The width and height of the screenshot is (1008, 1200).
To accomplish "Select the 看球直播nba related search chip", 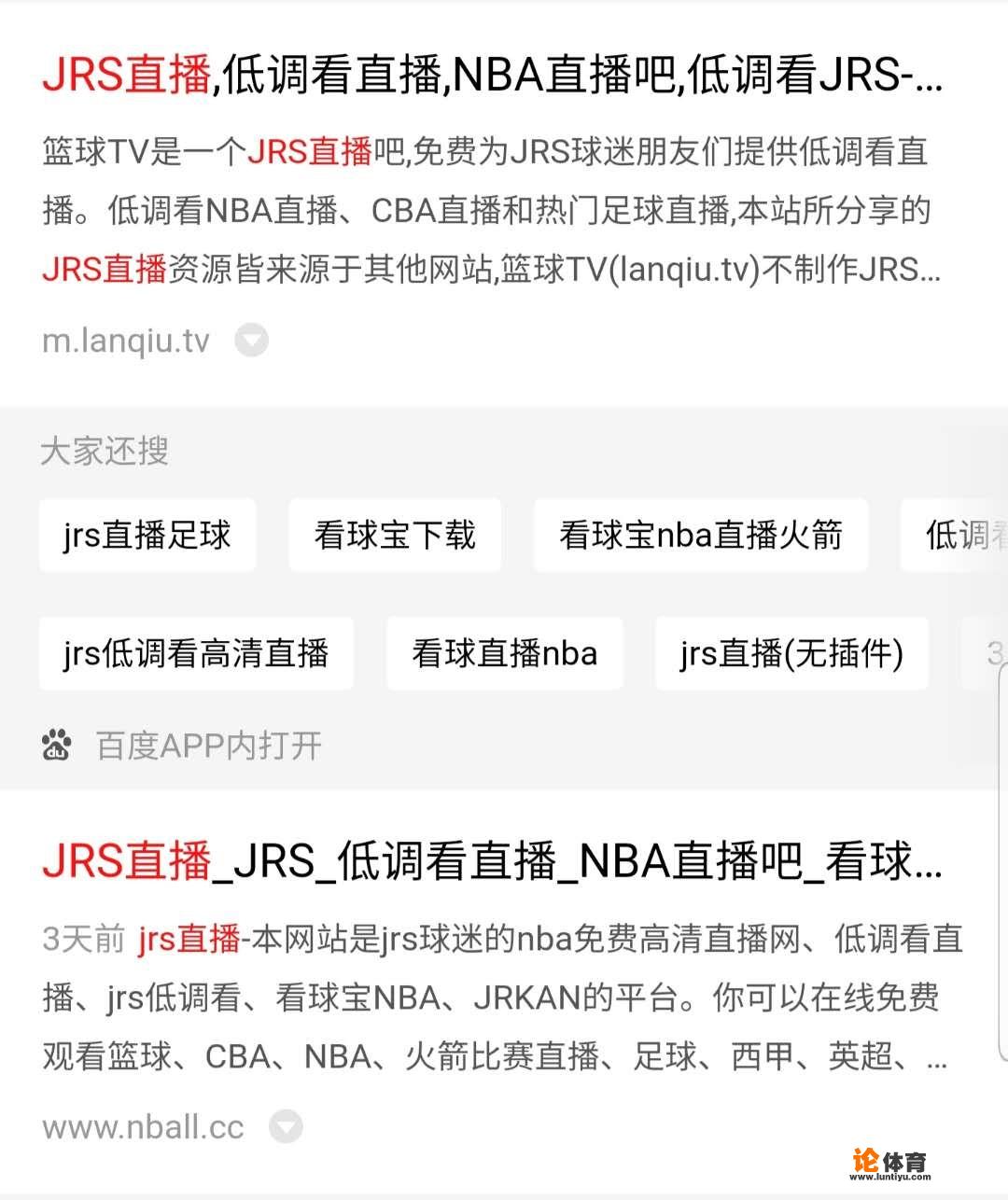I will [x=504, y=653].
